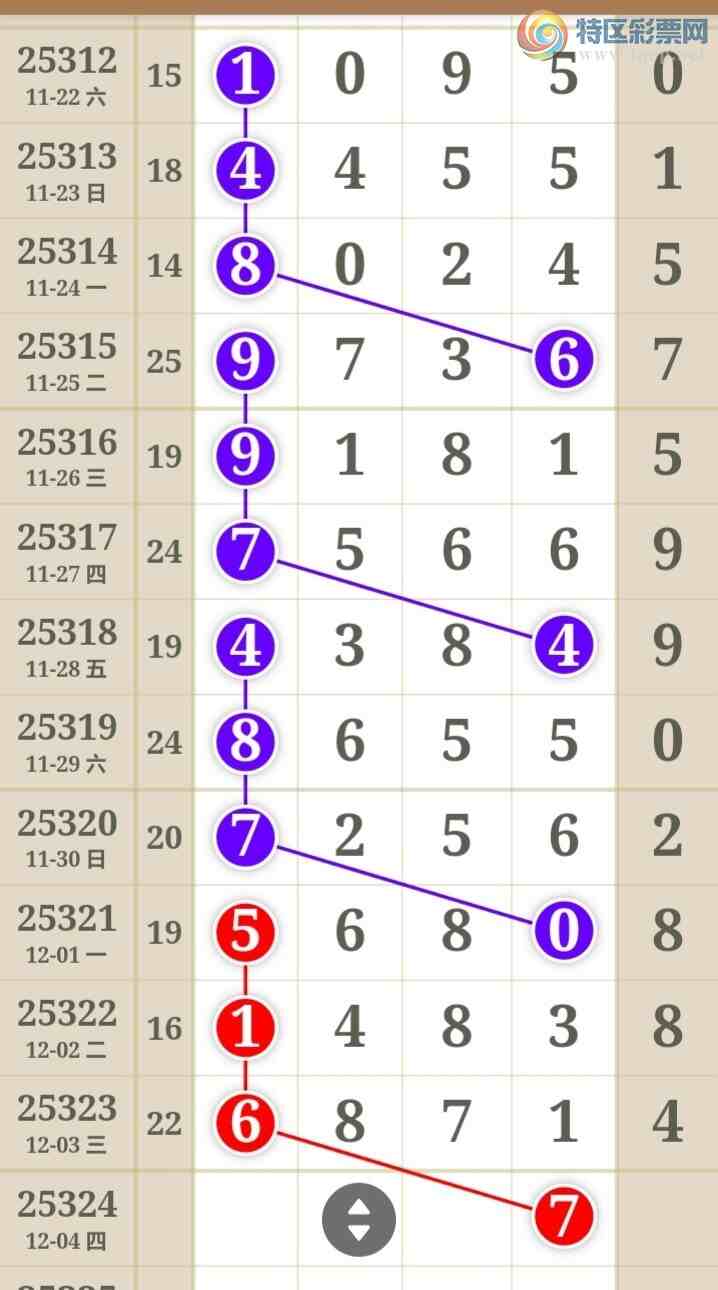Tap the red 7 in row 25324

pos(563,1216)
